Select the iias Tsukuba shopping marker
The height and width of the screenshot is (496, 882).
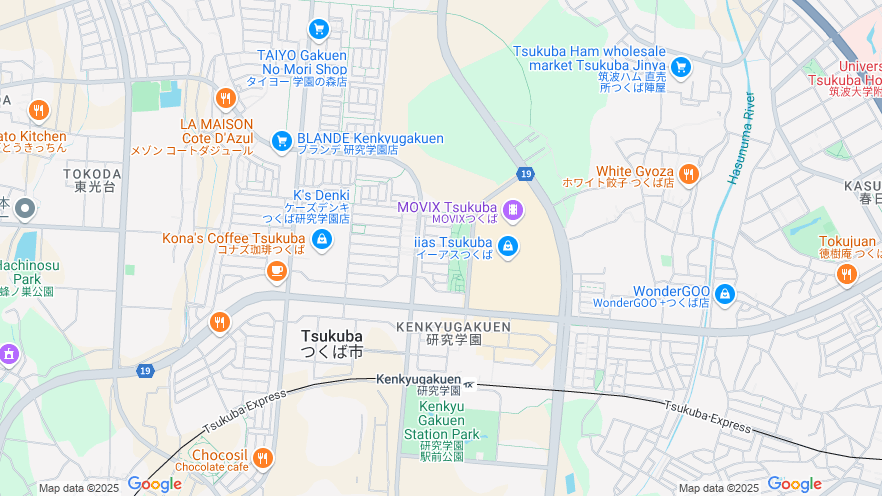tap(507, 246)
